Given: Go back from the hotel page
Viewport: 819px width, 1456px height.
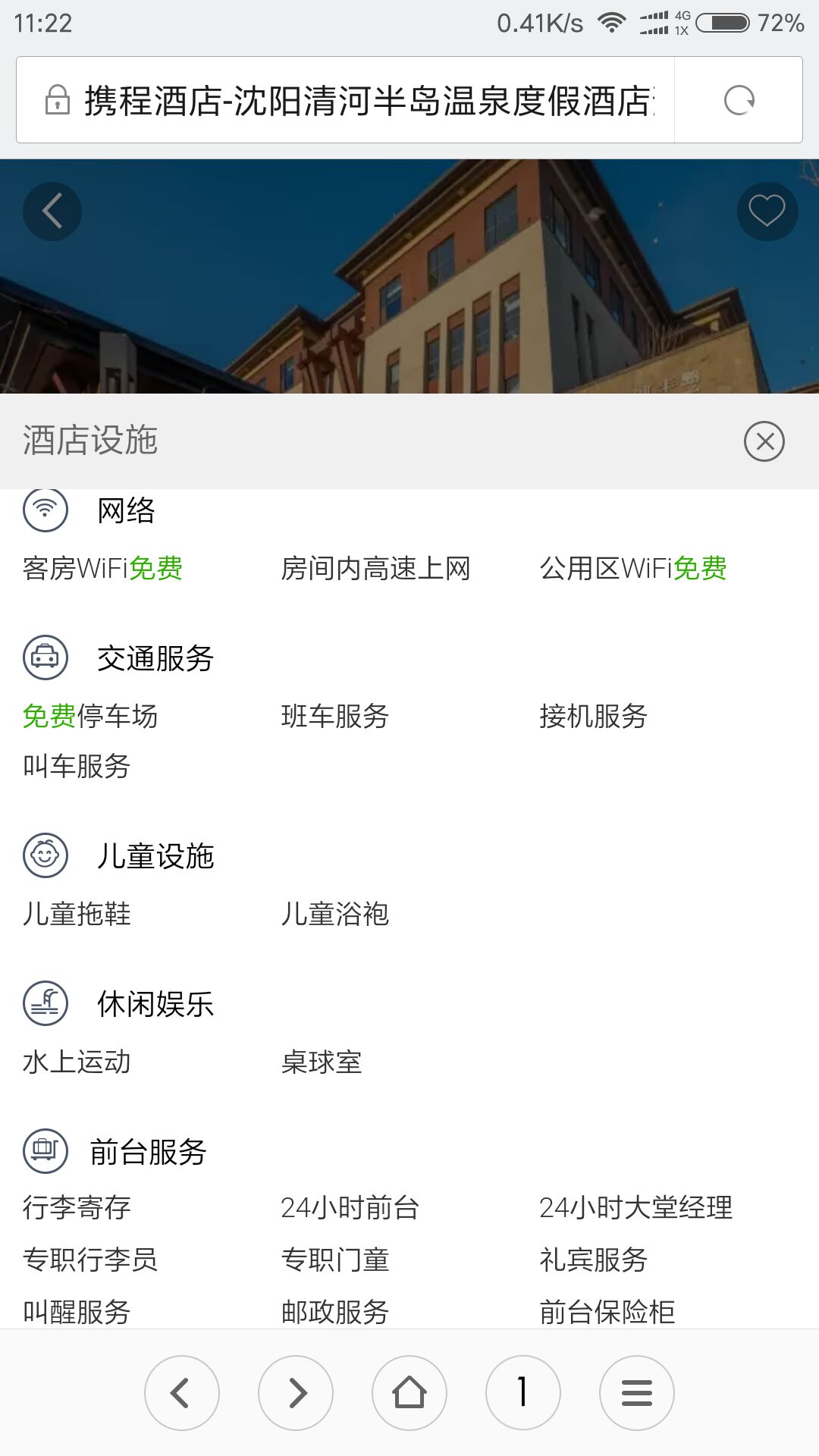Looking at the screenshot, I should coord(52,211).
